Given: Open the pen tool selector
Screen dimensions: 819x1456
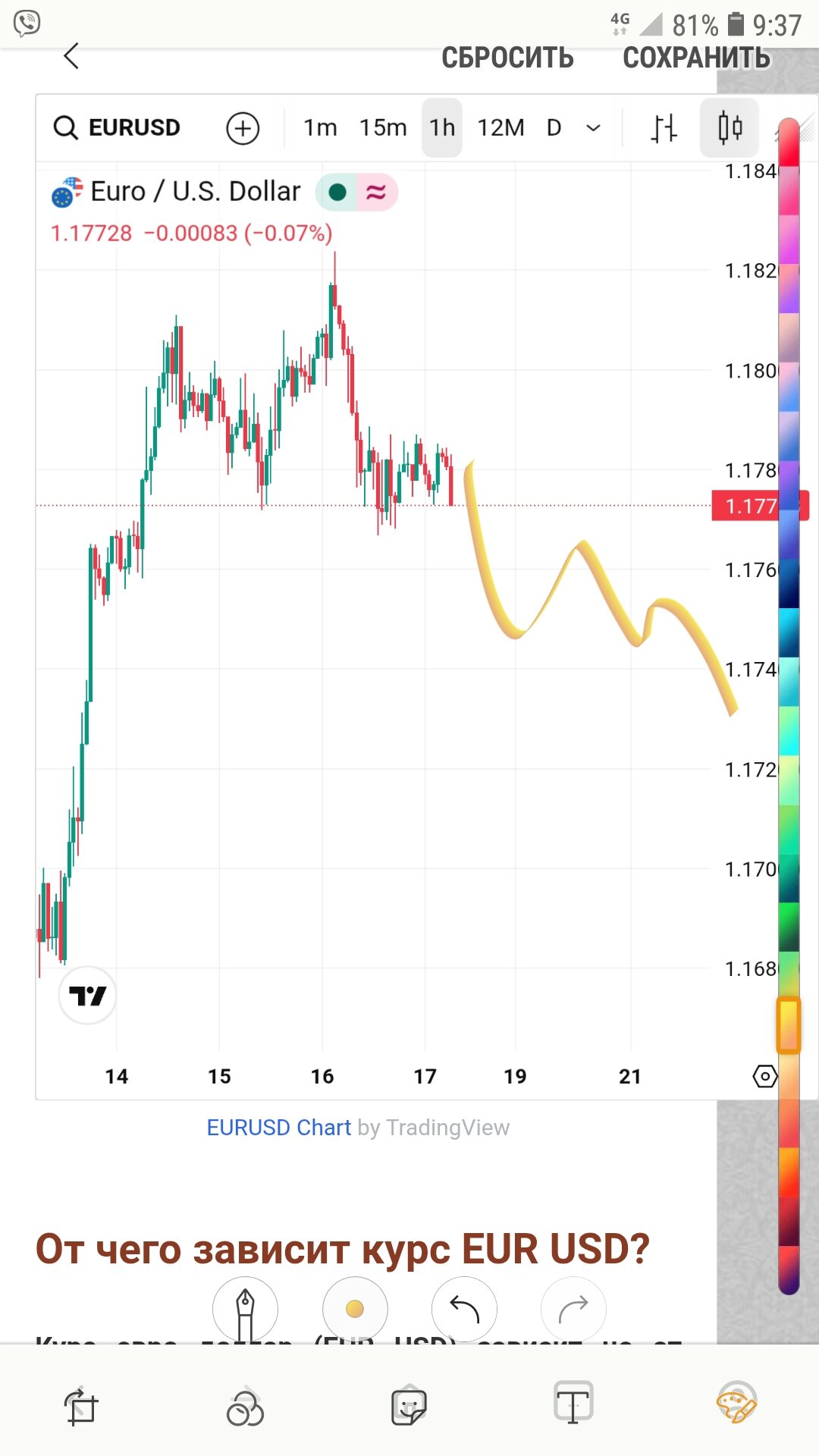Looking at the screenshot, I should point(245,1310).
